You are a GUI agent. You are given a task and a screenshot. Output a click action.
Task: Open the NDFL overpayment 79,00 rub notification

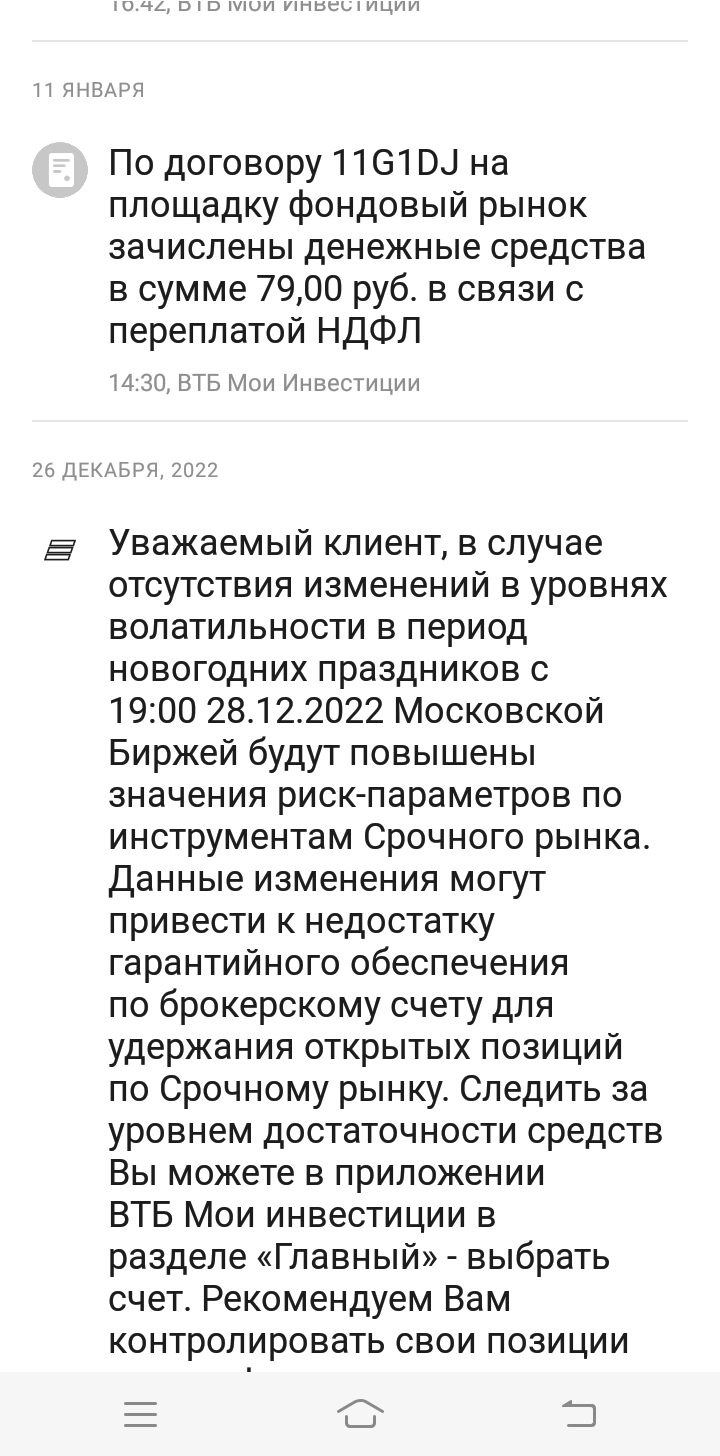(x=376, y=247)
